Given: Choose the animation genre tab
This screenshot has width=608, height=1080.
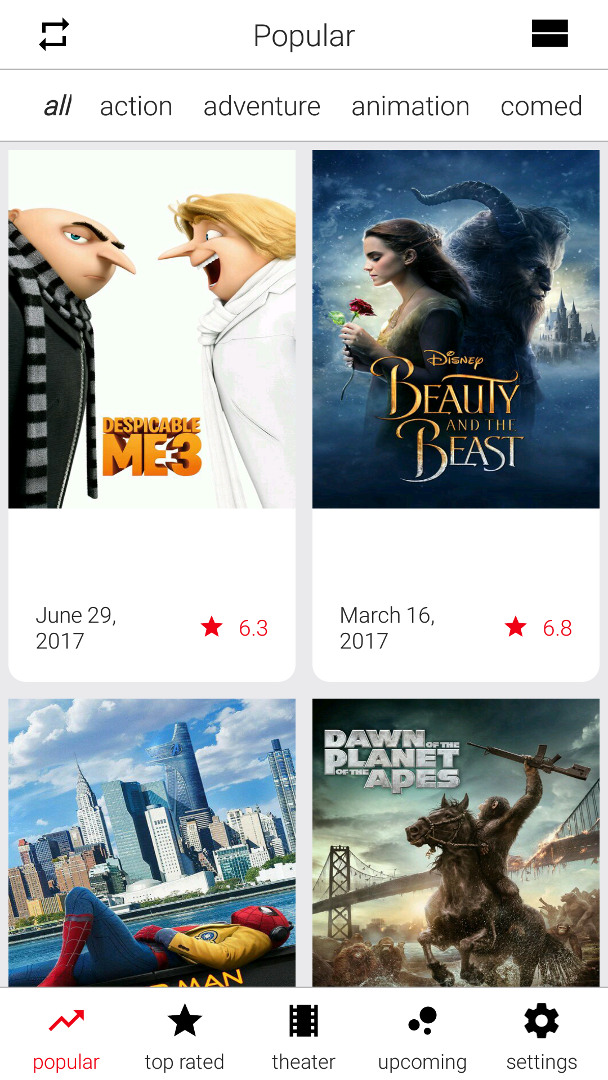Looking at the screenshot, I should click(x=410, y=106).
